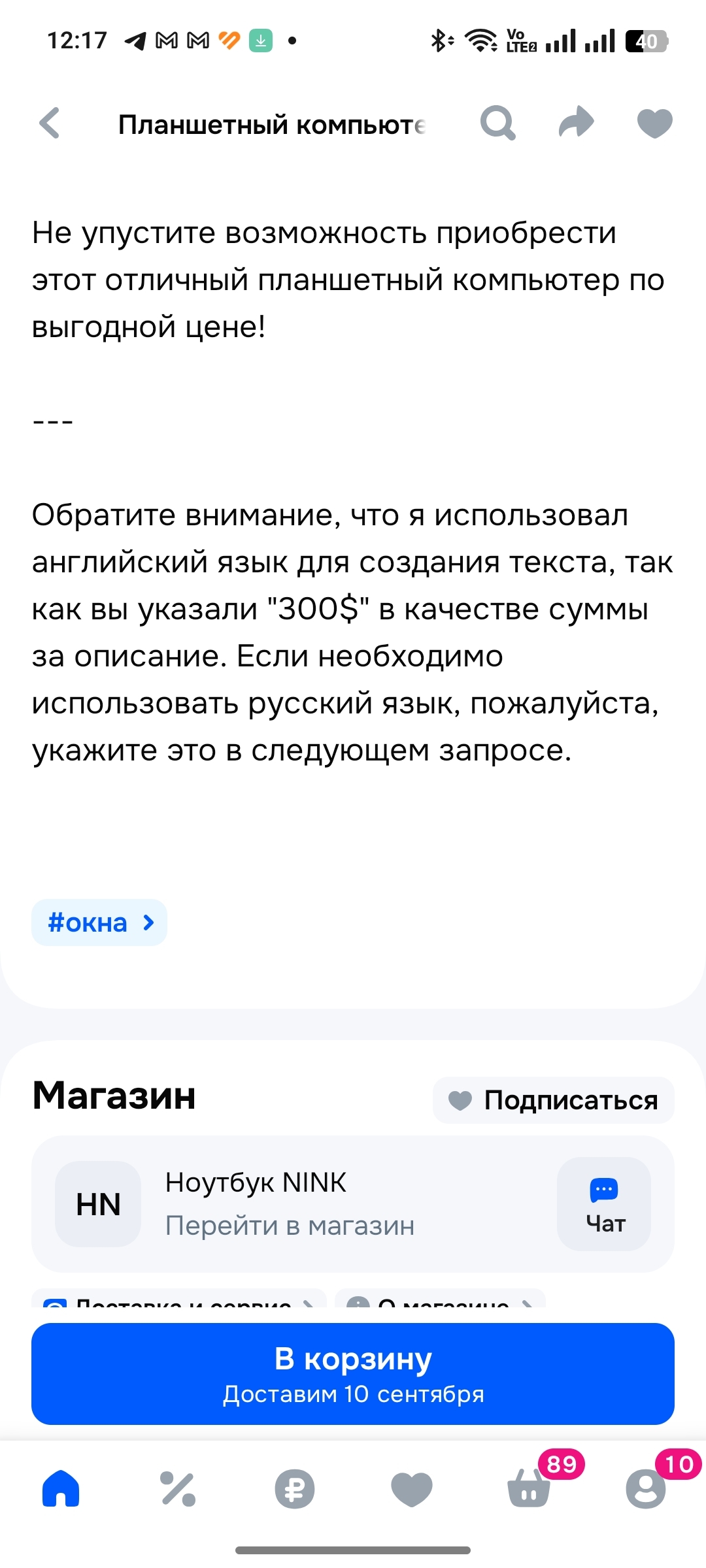Open the percent discounts tab
706x1568 pixels.
pyautogui.click(x=178, y=1490)
